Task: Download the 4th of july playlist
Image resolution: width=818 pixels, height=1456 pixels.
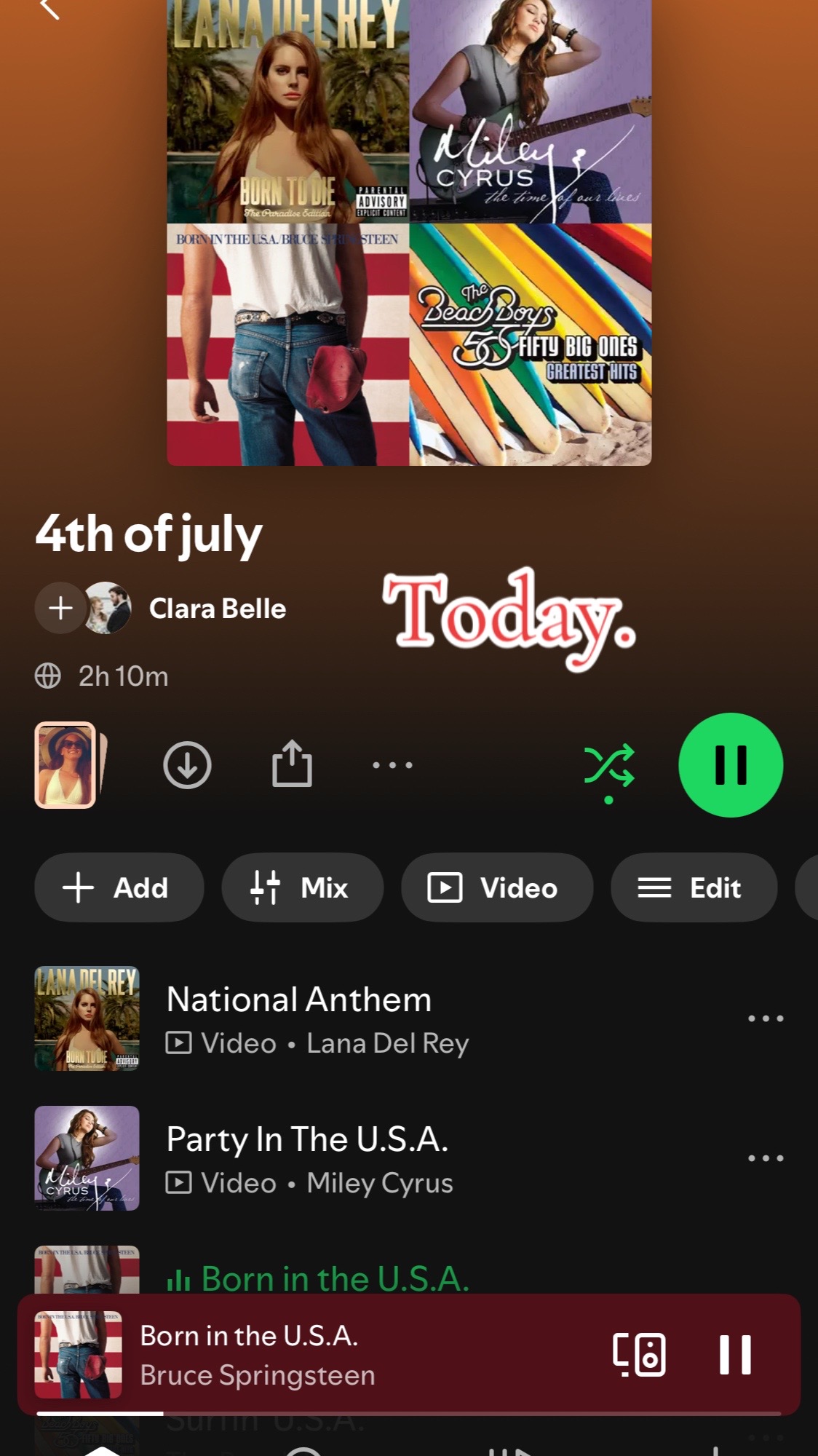Action: (x=187, y=765)
